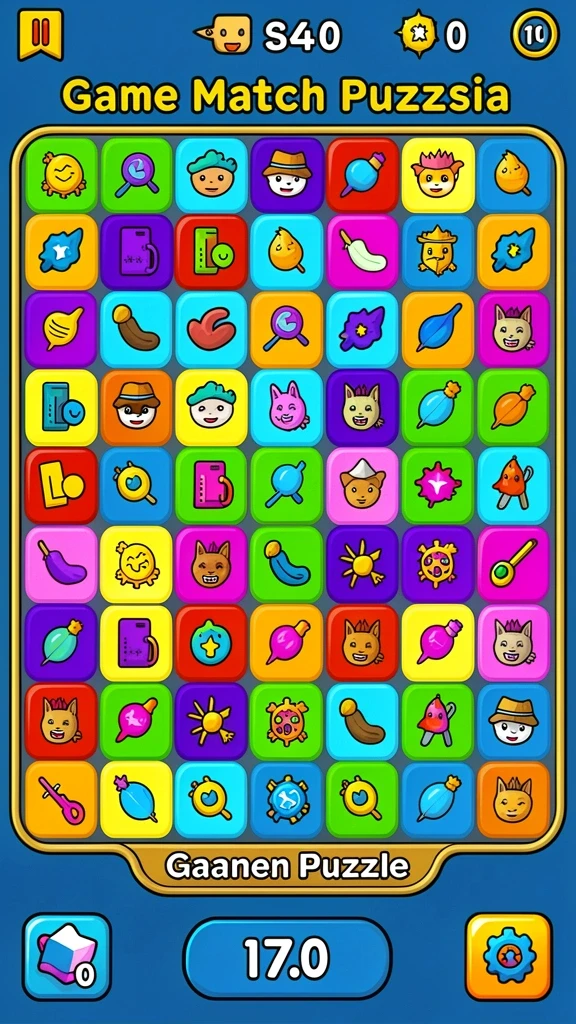Tap the hat face tile on purple

(287, 174)
